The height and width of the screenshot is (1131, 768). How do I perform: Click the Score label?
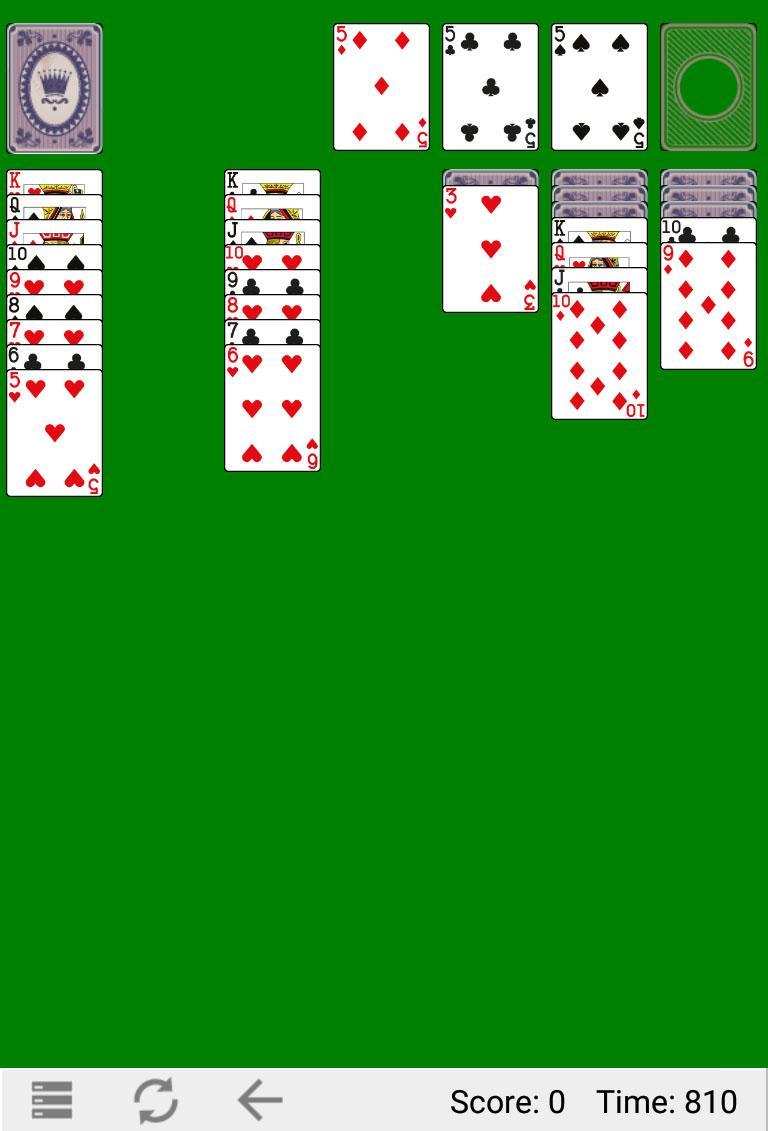(x=507, y=1100)
